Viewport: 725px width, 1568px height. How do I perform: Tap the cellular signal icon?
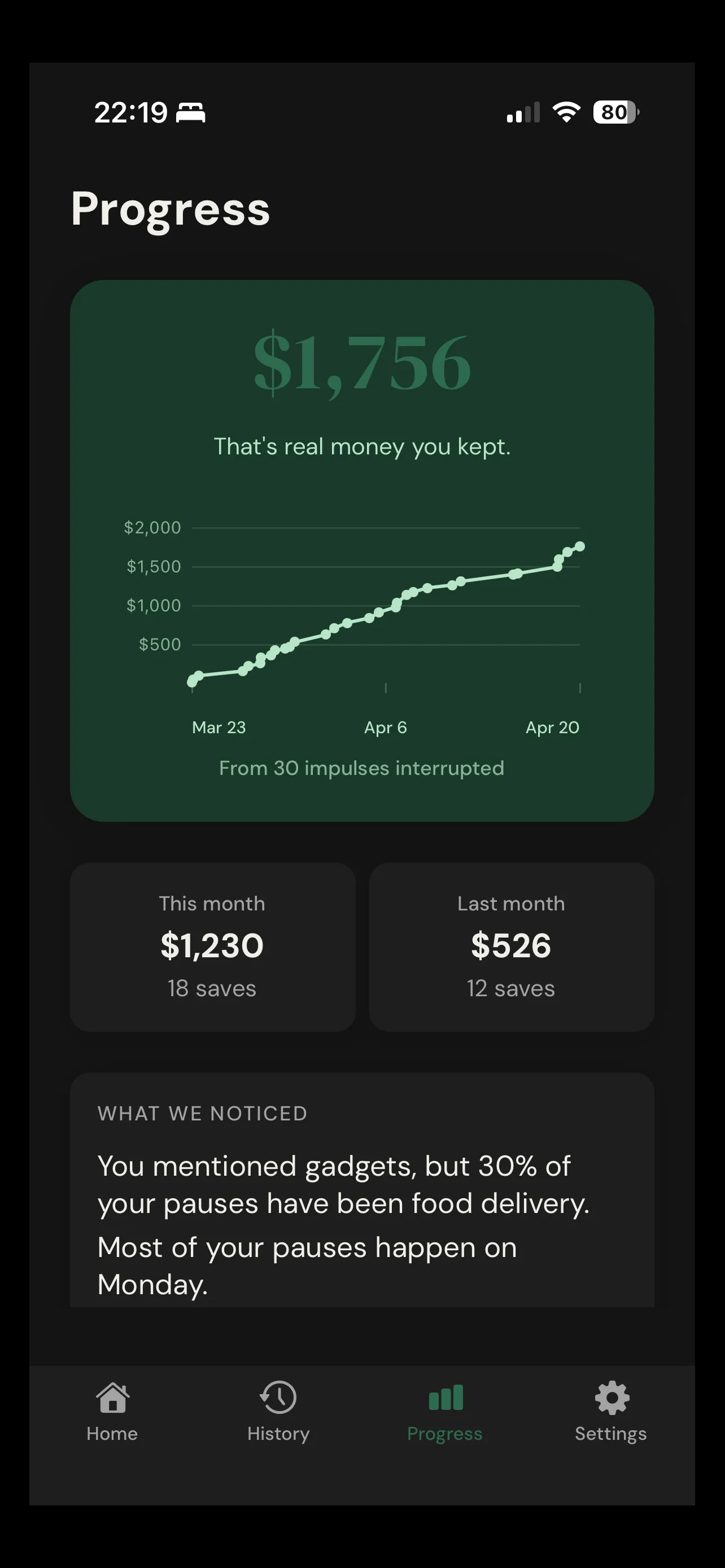click(522, 113)
